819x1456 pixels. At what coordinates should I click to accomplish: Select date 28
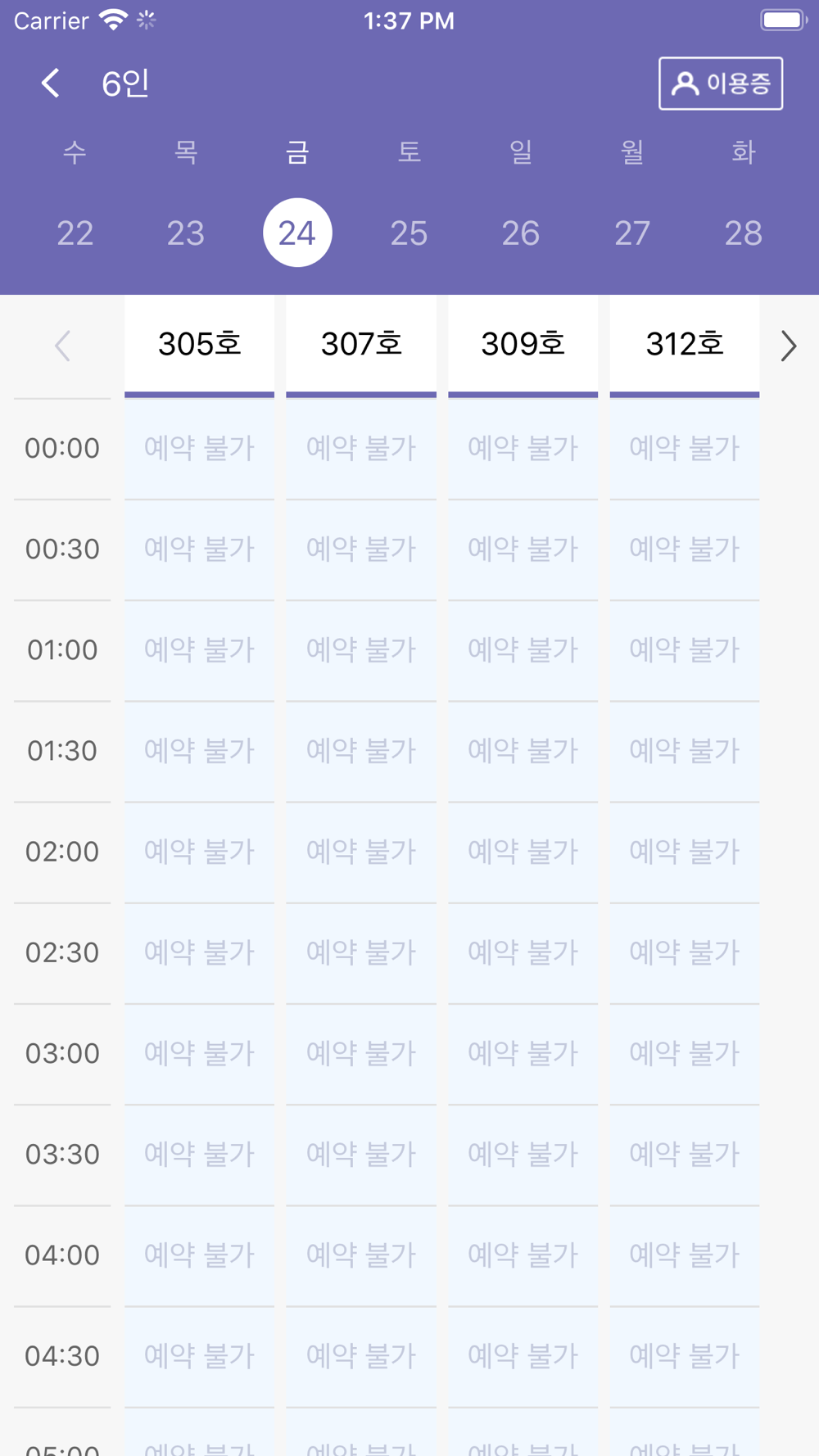pos(744,233)
